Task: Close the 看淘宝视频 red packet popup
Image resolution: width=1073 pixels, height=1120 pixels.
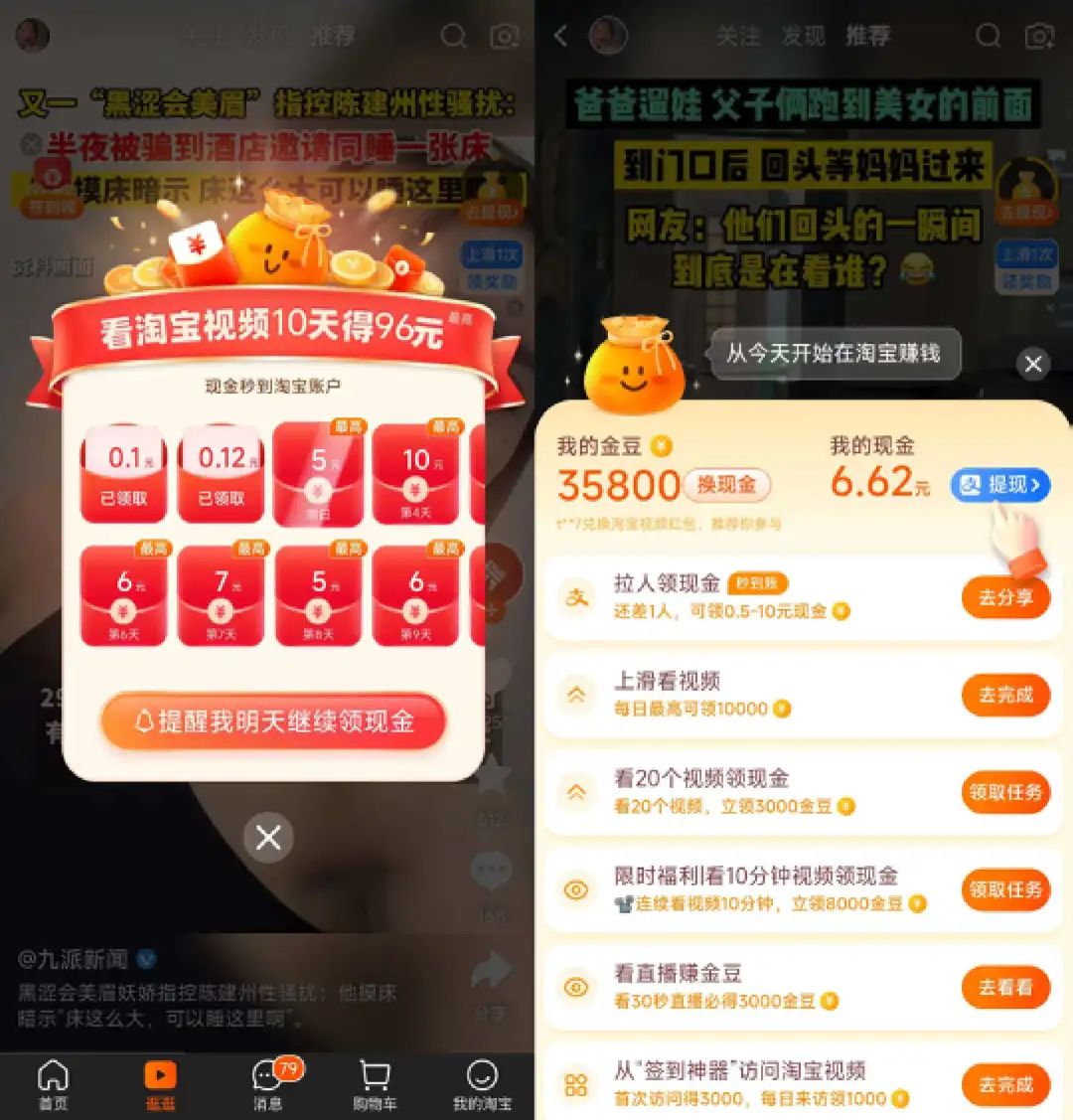Action: pyautogui.click(x=268, y=838)
